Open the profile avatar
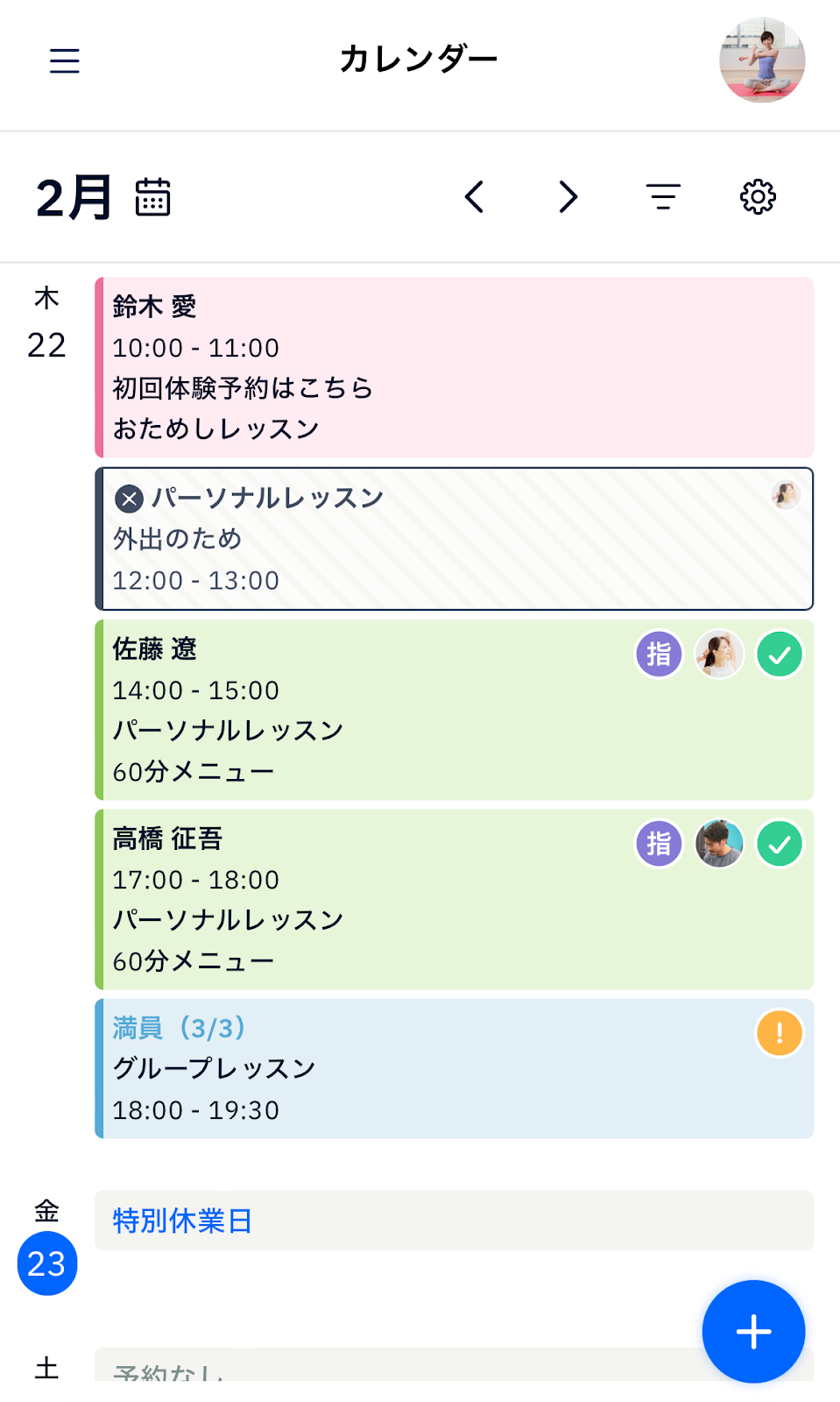Viewport: 840px width, 1402px height. (x=762, y=60)
